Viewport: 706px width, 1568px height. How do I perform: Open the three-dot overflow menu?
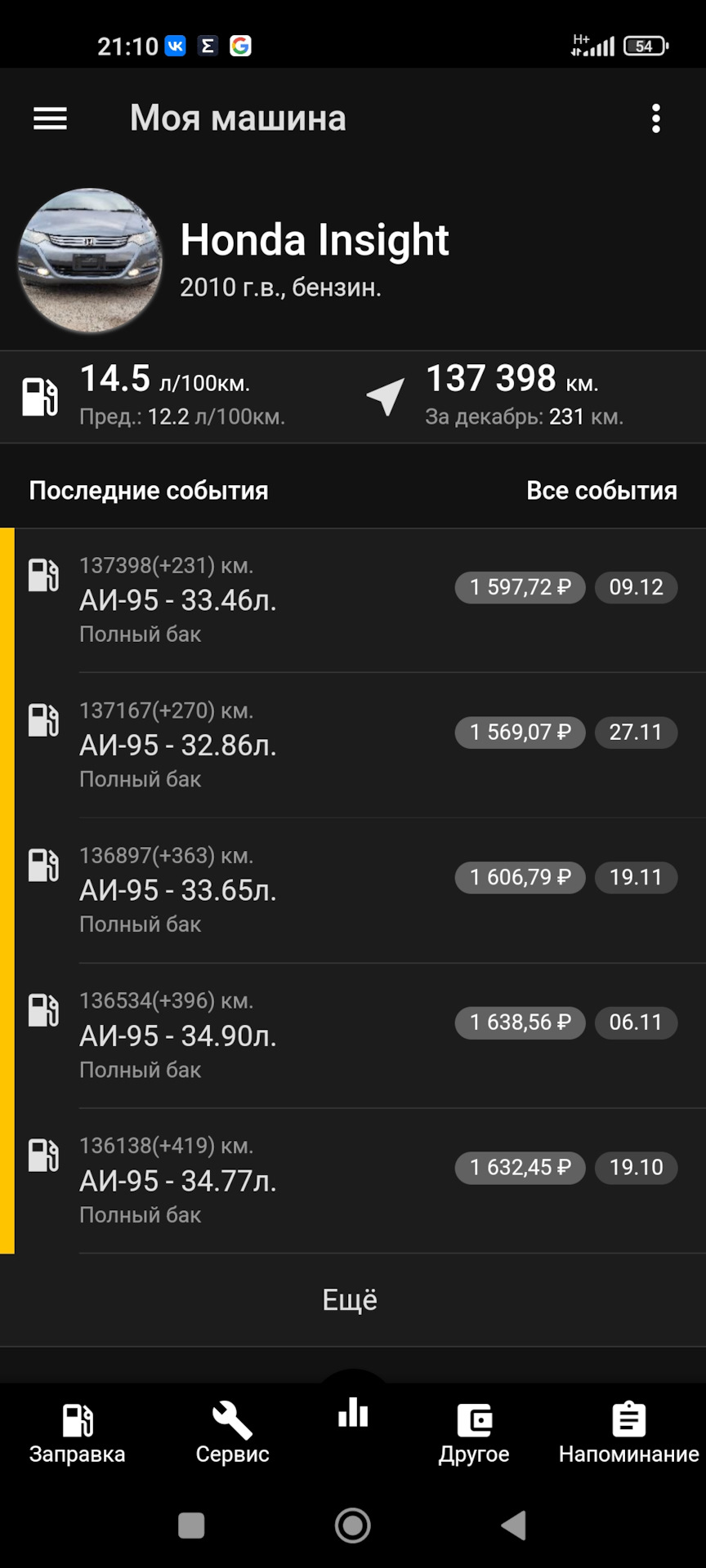[655, 118]
